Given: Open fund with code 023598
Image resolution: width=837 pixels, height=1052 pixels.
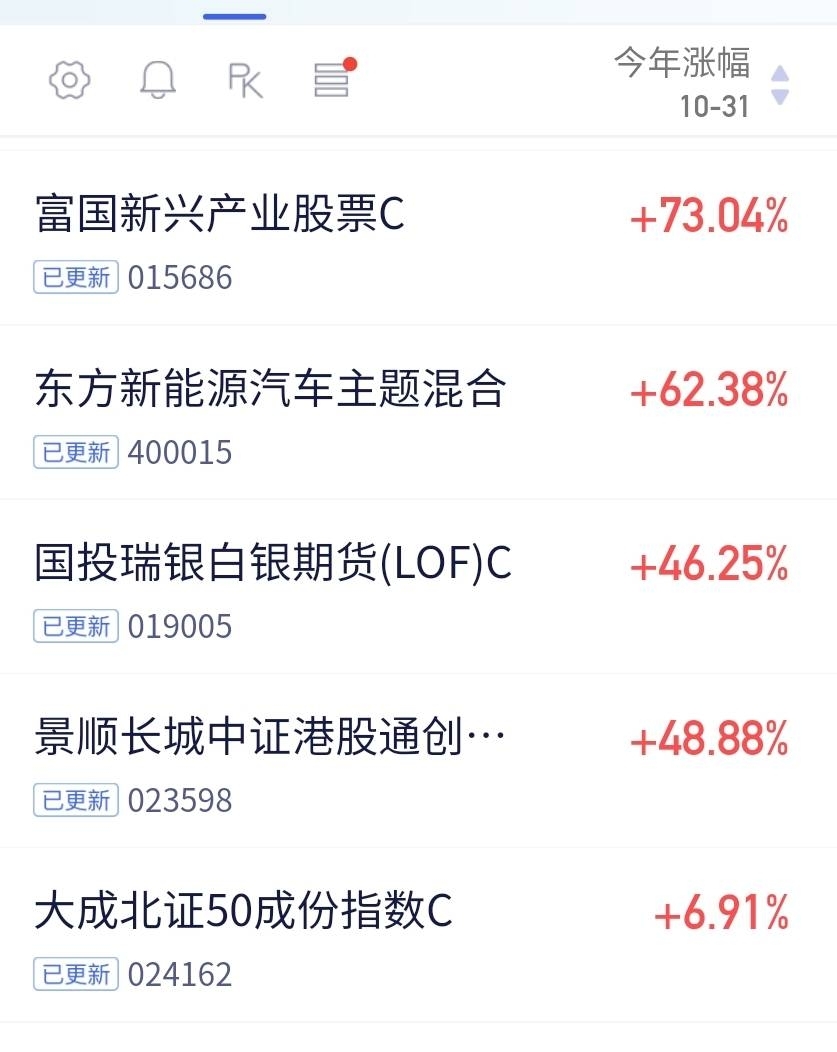Looking at the screenshot, I should coord(418,761).
